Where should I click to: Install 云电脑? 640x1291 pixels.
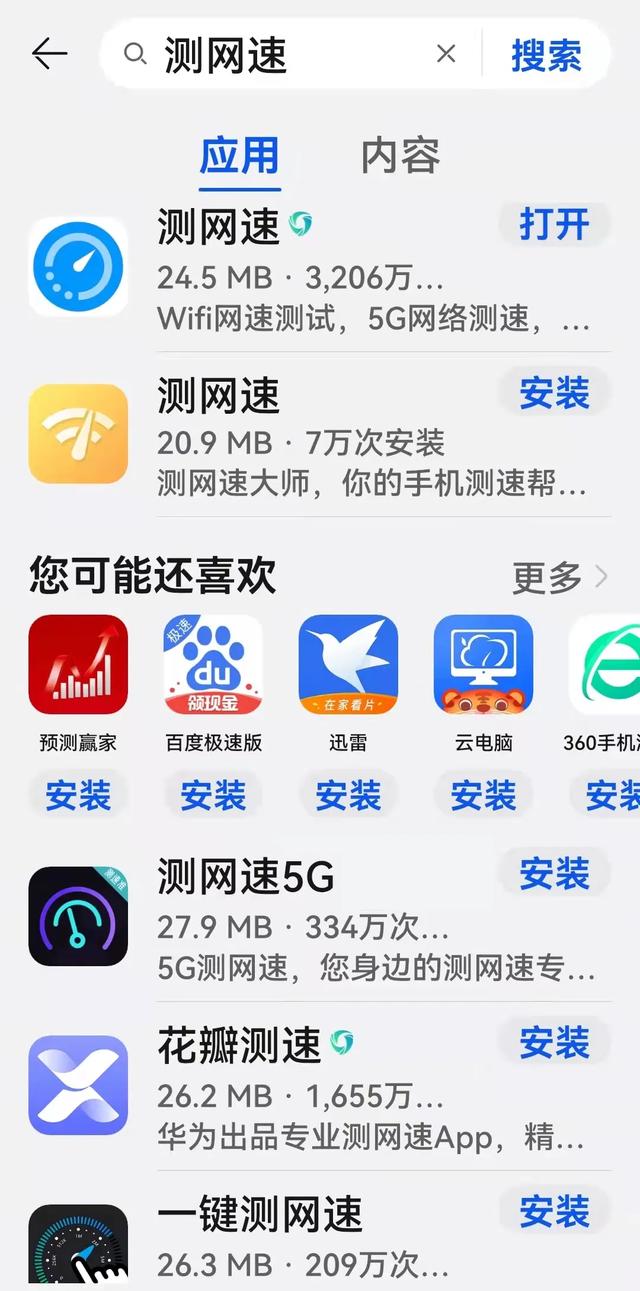(x=483, y=796)
